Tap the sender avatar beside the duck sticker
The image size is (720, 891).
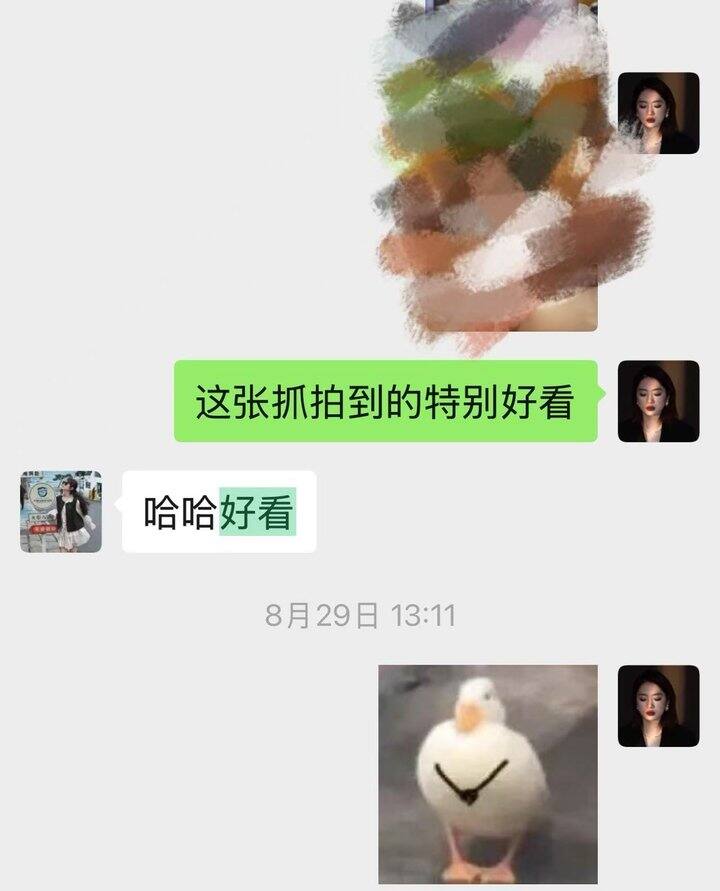pos(659,706)
